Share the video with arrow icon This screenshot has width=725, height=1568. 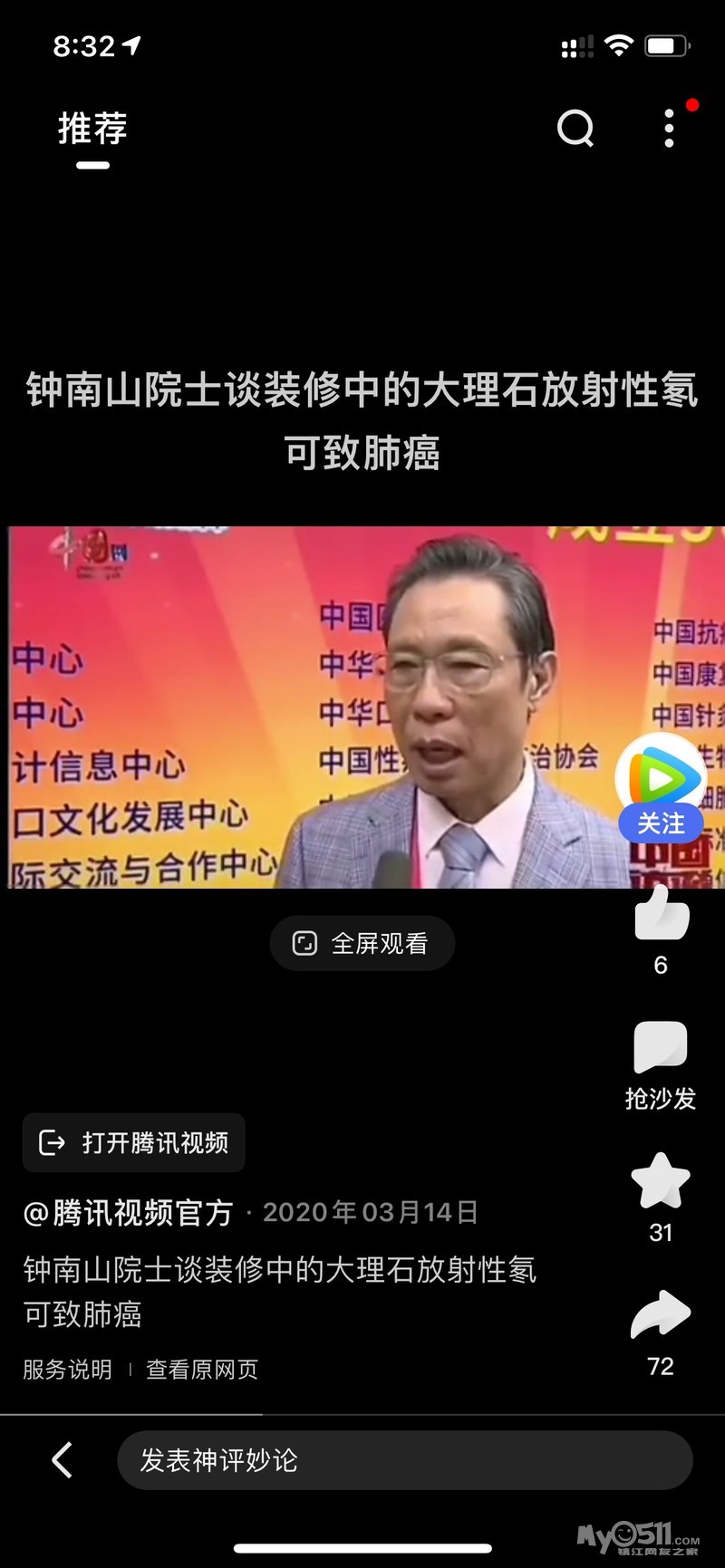(661, 1315)
